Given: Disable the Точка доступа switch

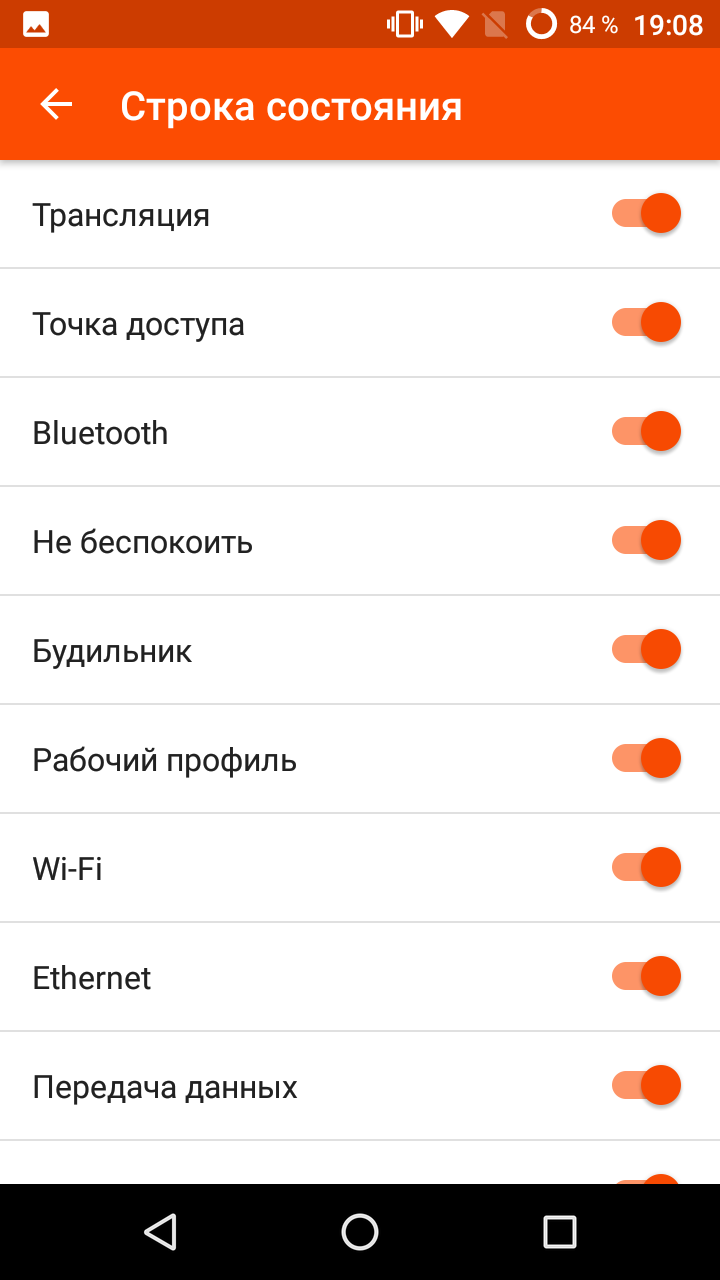Looking at the screenshot, I should click(646, 323).
